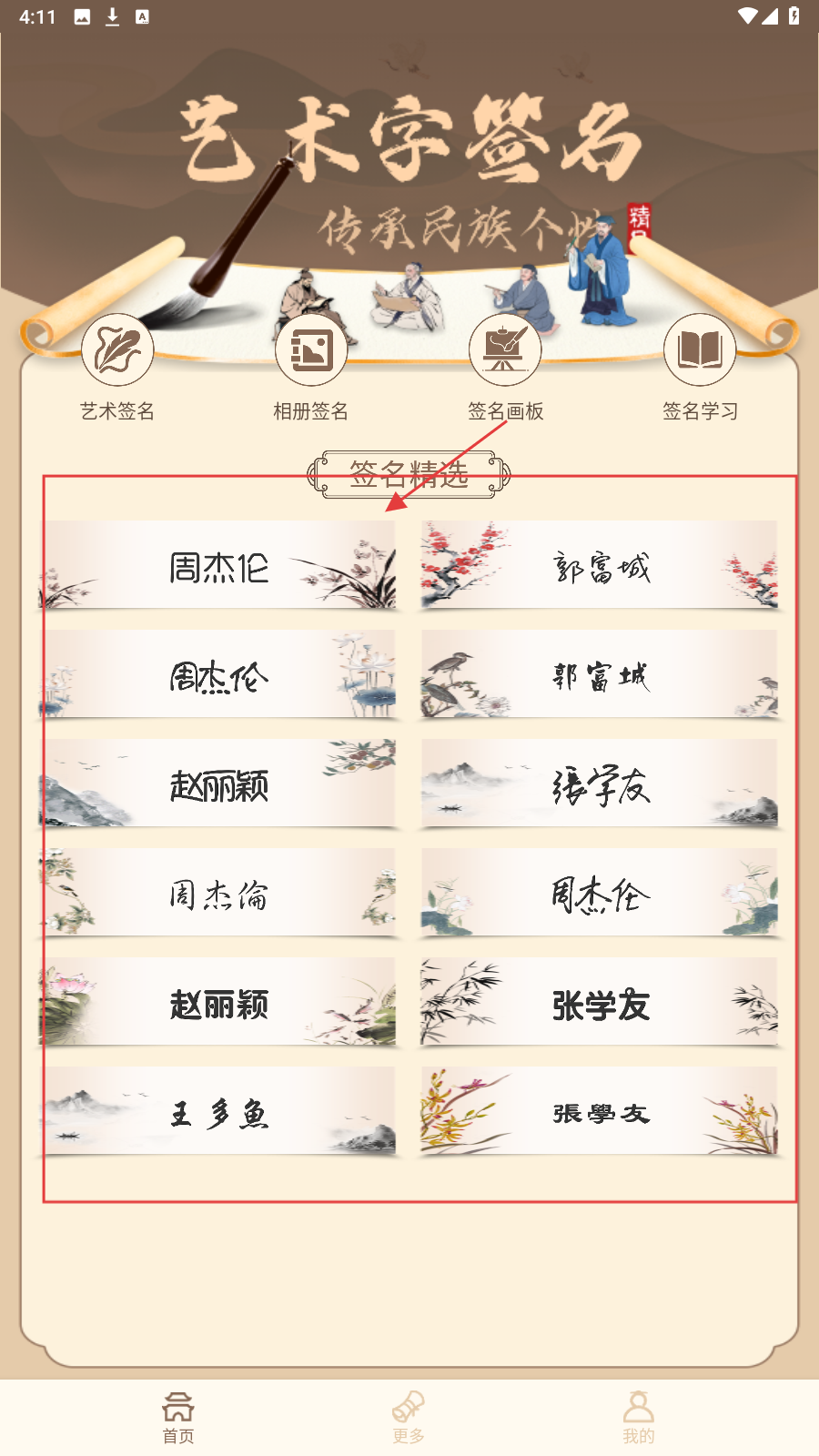Switch to the 更多 tab
Screen dimensions: 819x1456
point(409,1417)
